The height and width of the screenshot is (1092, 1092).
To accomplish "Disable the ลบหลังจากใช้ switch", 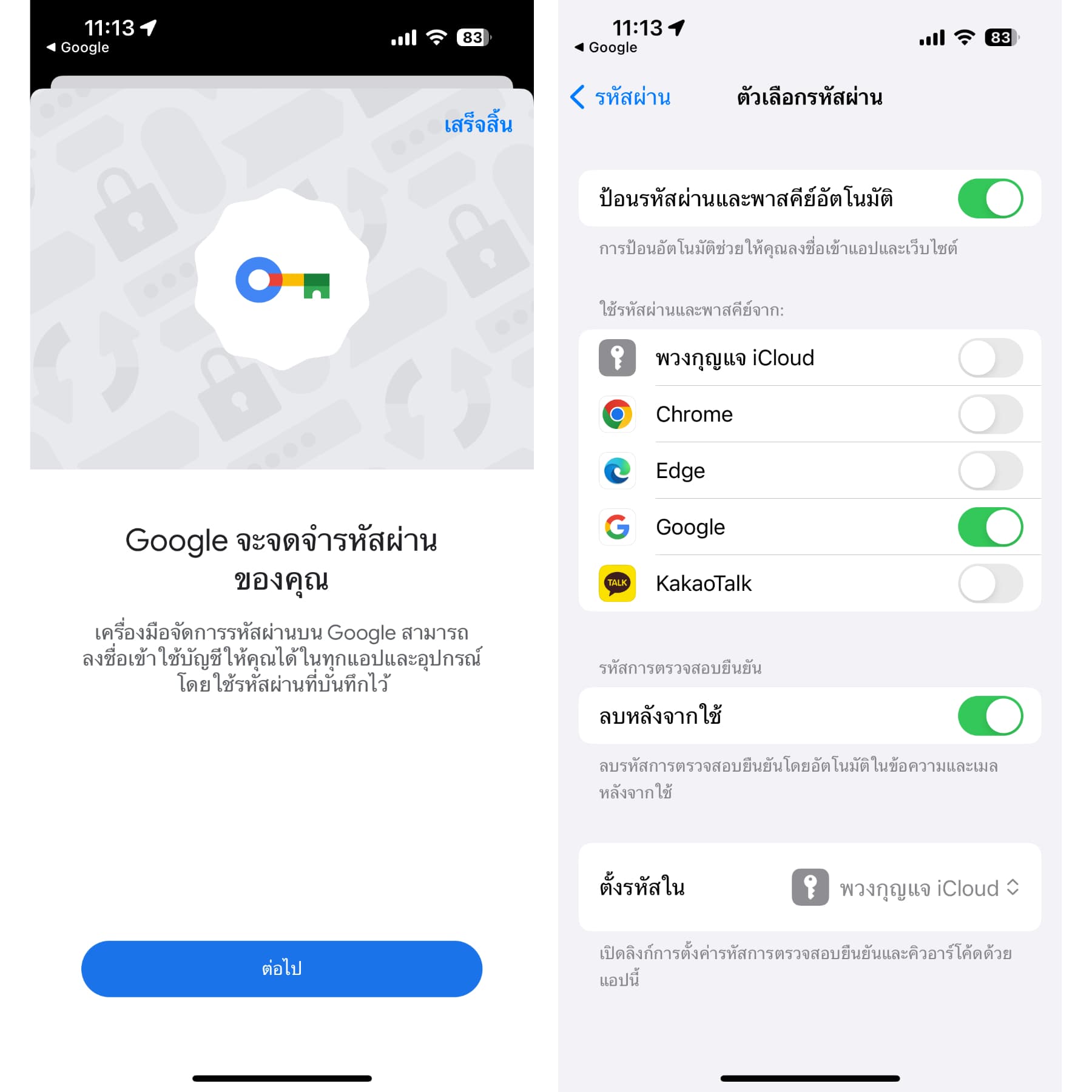I will coord(989,716).
